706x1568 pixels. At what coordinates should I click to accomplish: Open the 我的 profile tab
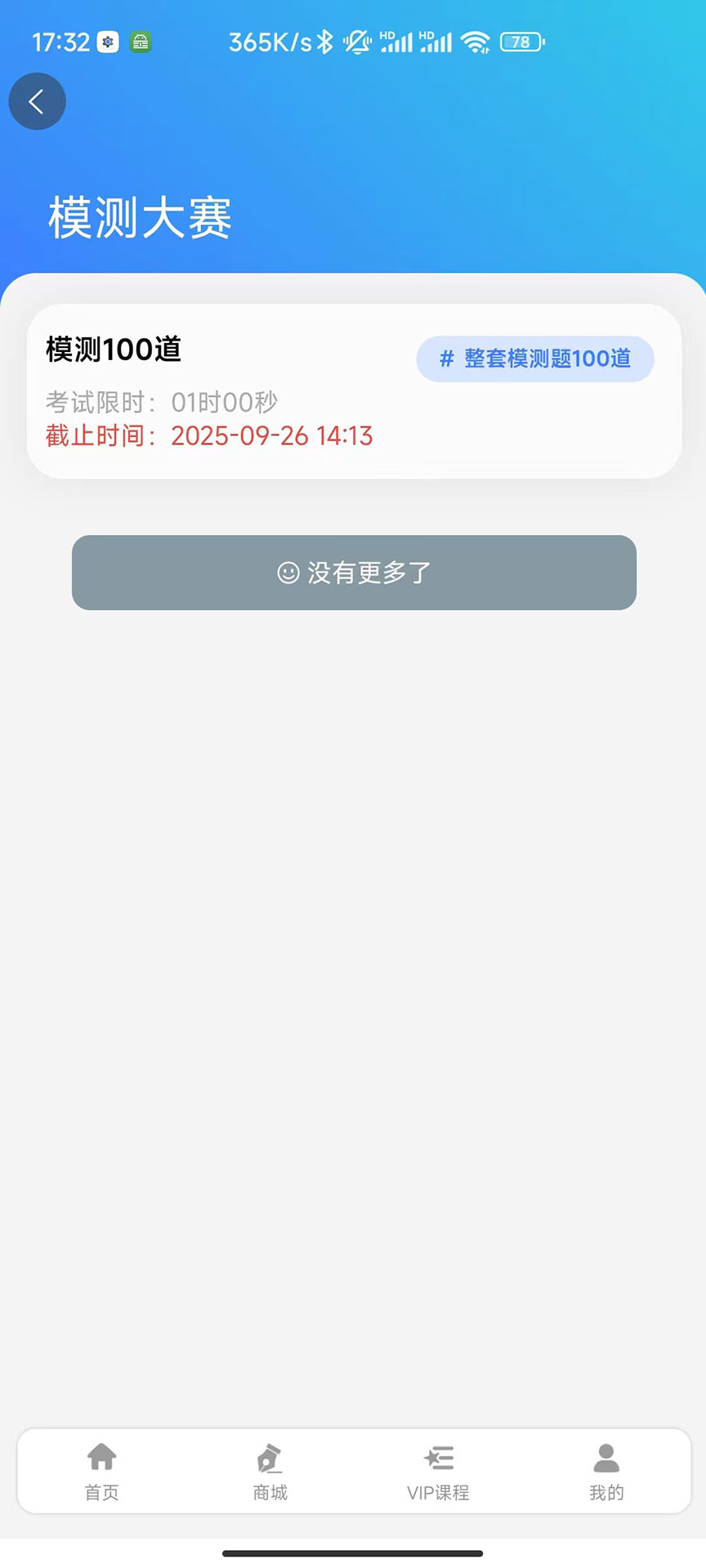click(x=606, y=1472)
